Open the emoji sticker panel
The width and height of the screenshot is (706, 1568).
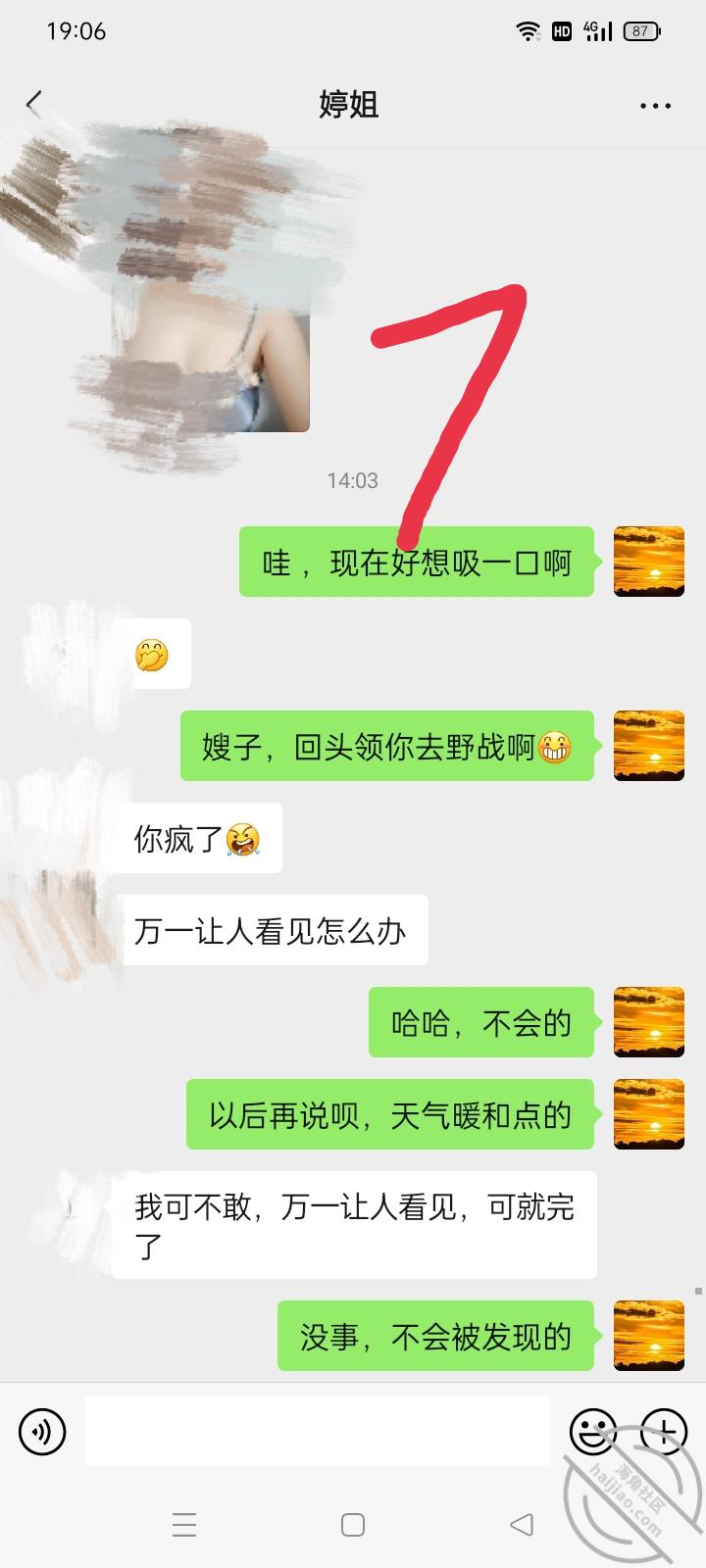pos(593,1432)
